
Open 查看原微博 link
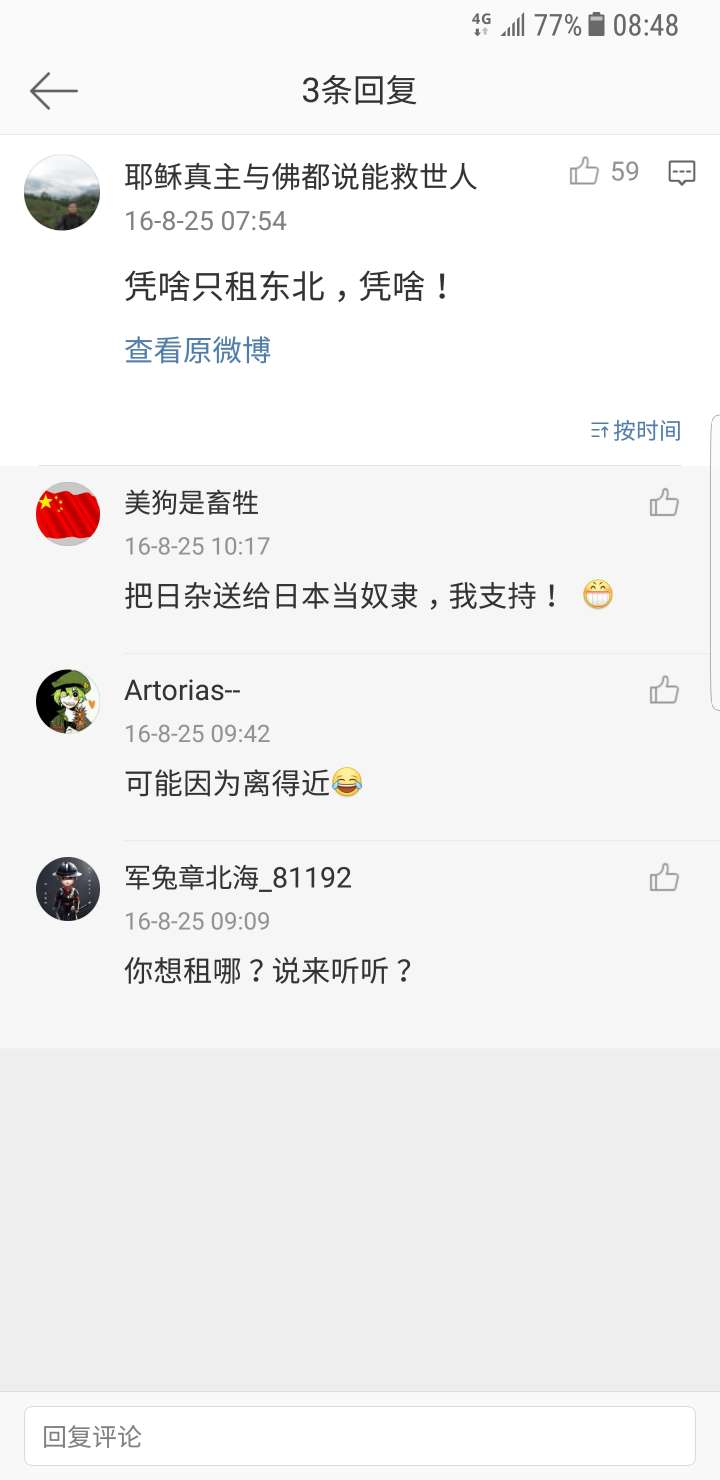(198, 350)
